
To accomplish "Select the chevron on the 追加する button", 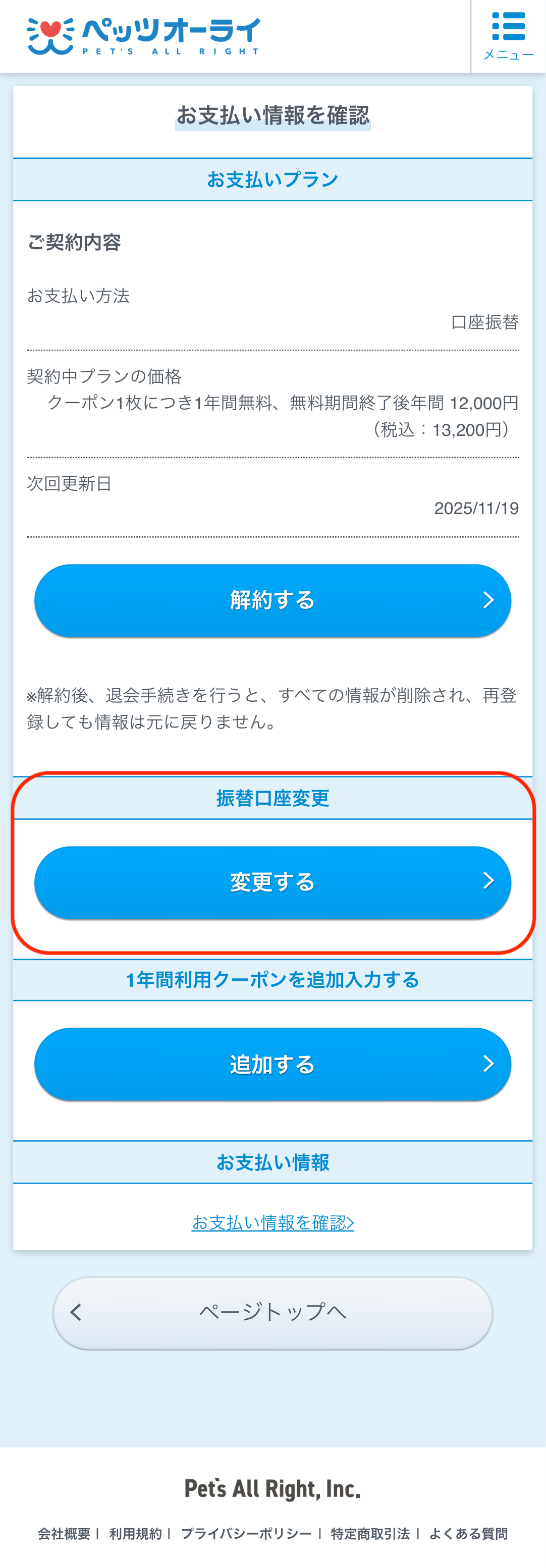I will click(489, 1064).
